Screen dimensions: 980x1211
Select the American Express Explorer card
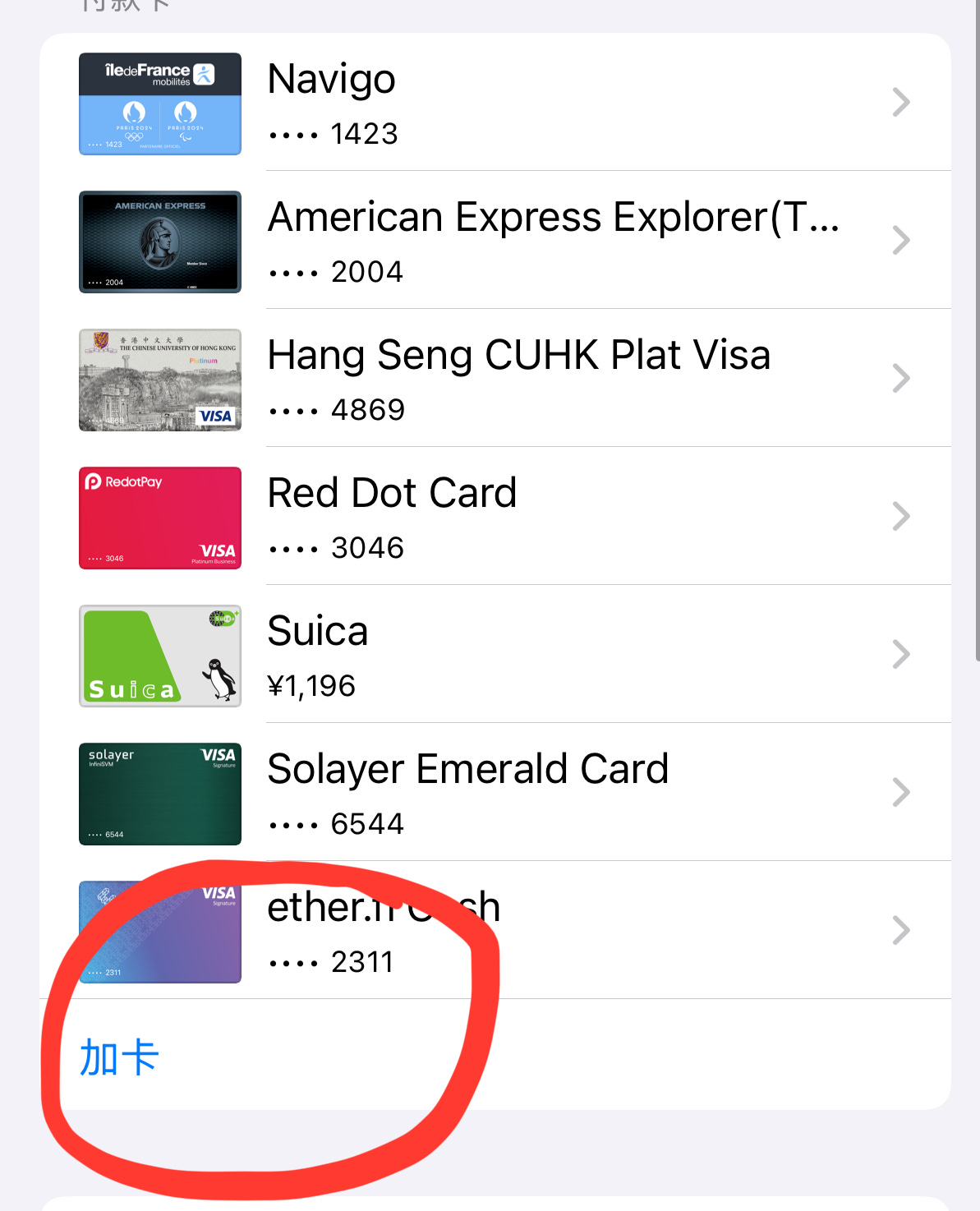click(493, 241)
